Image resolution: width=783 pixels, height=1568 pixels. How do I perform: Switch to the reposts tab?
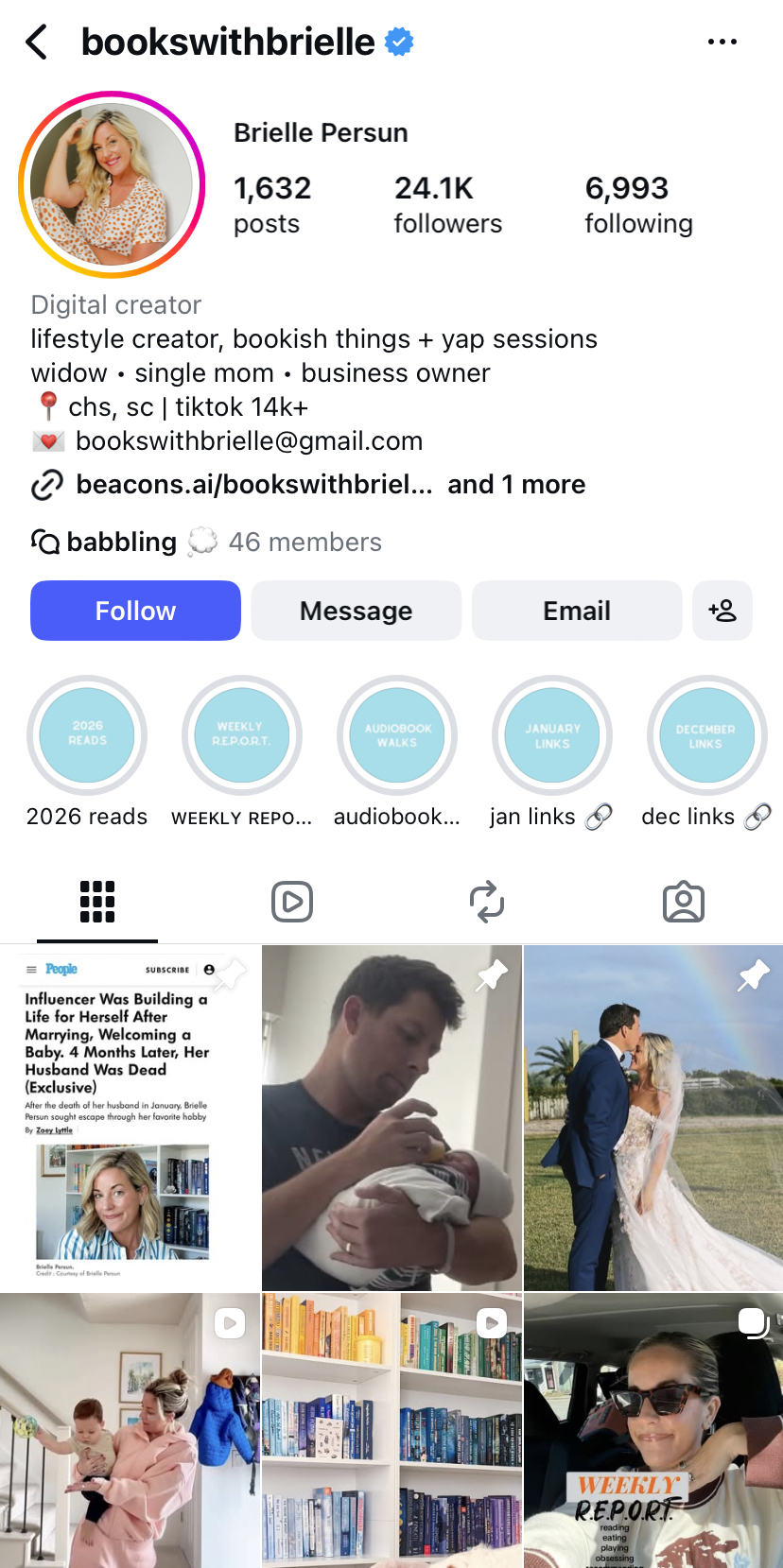[487, 902]
